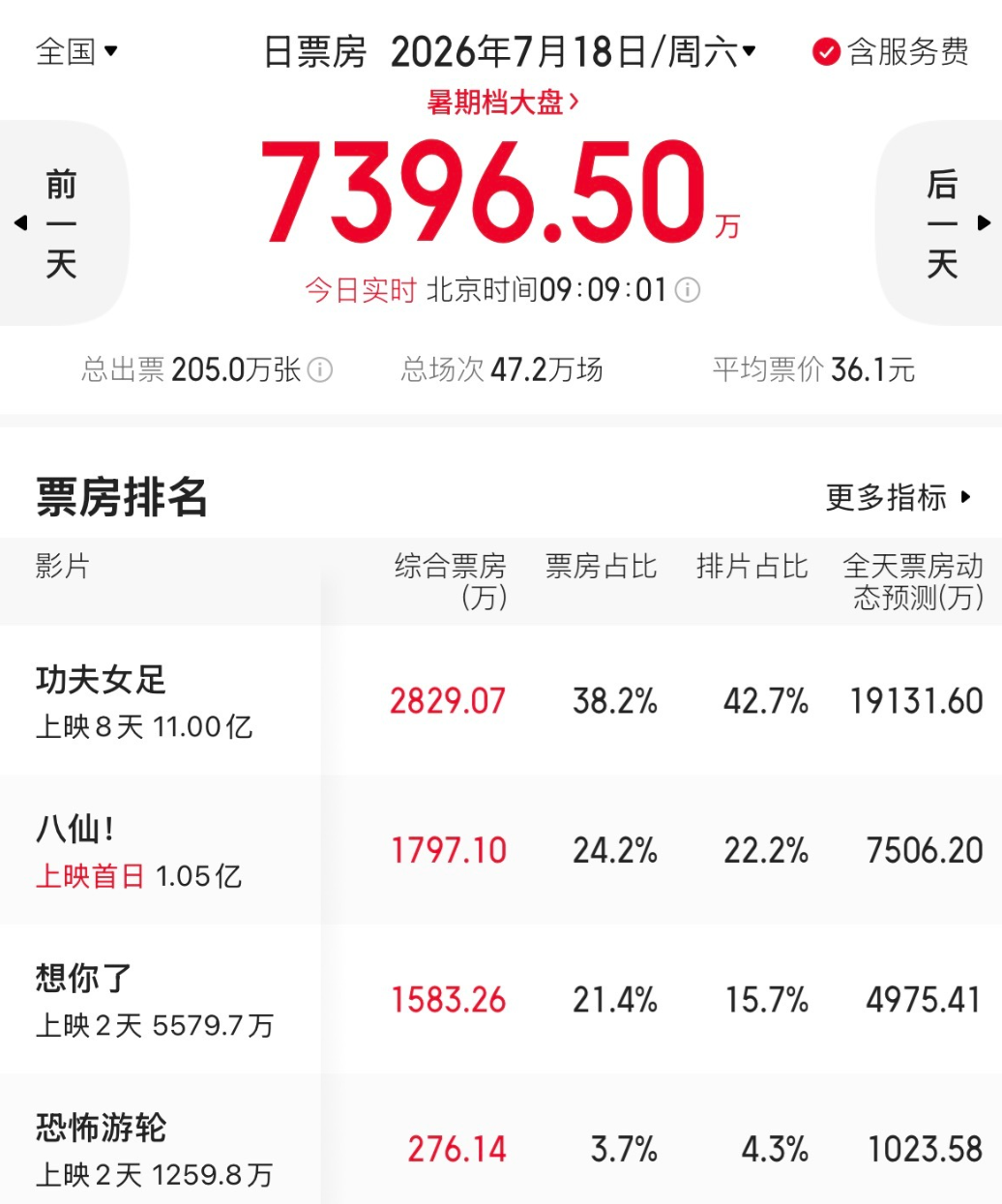Open the 暑期档大盘 link
Screen dimensions: 1002x1204
coord(502,103)
